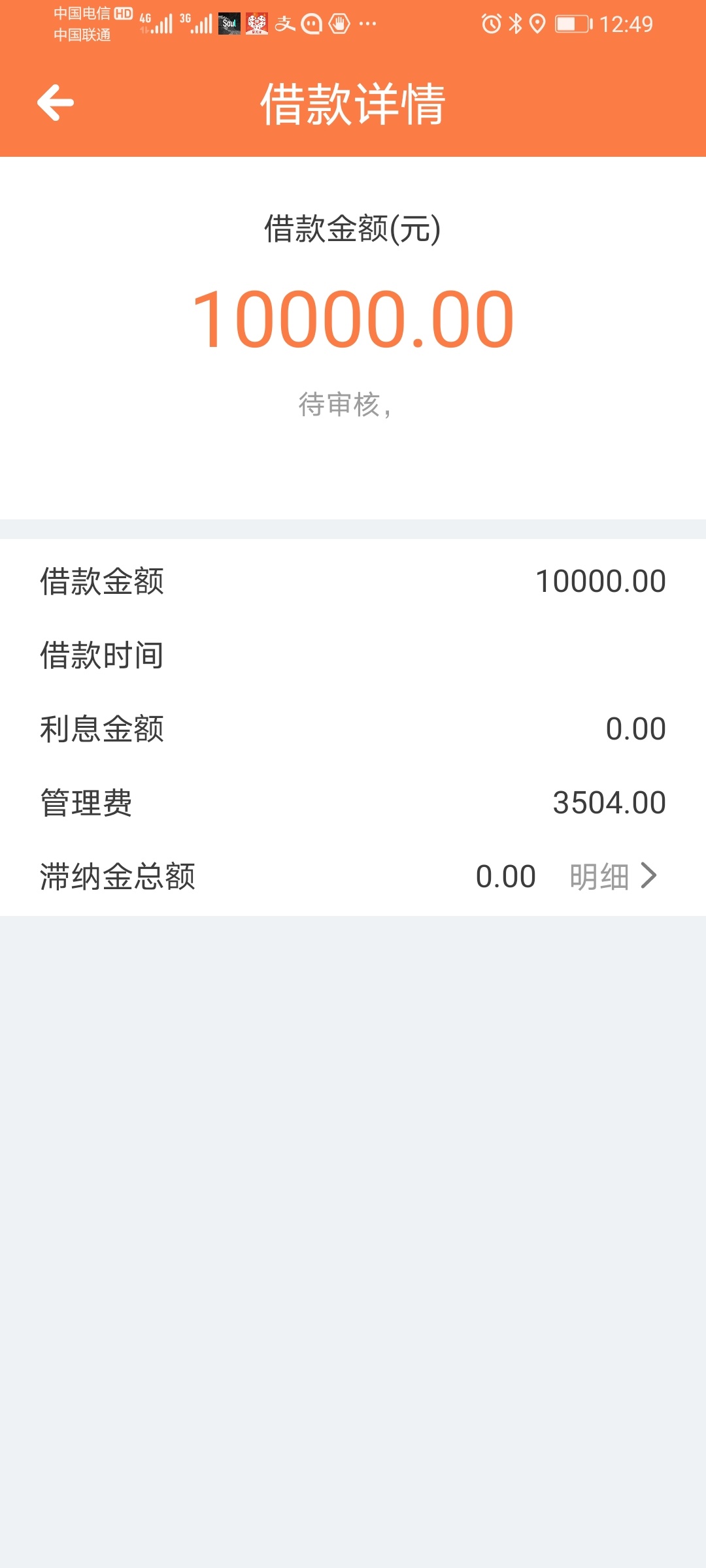Go back using the top-left arrow
This screenshot has width=706, height=1568.
(x=56, y=103)
